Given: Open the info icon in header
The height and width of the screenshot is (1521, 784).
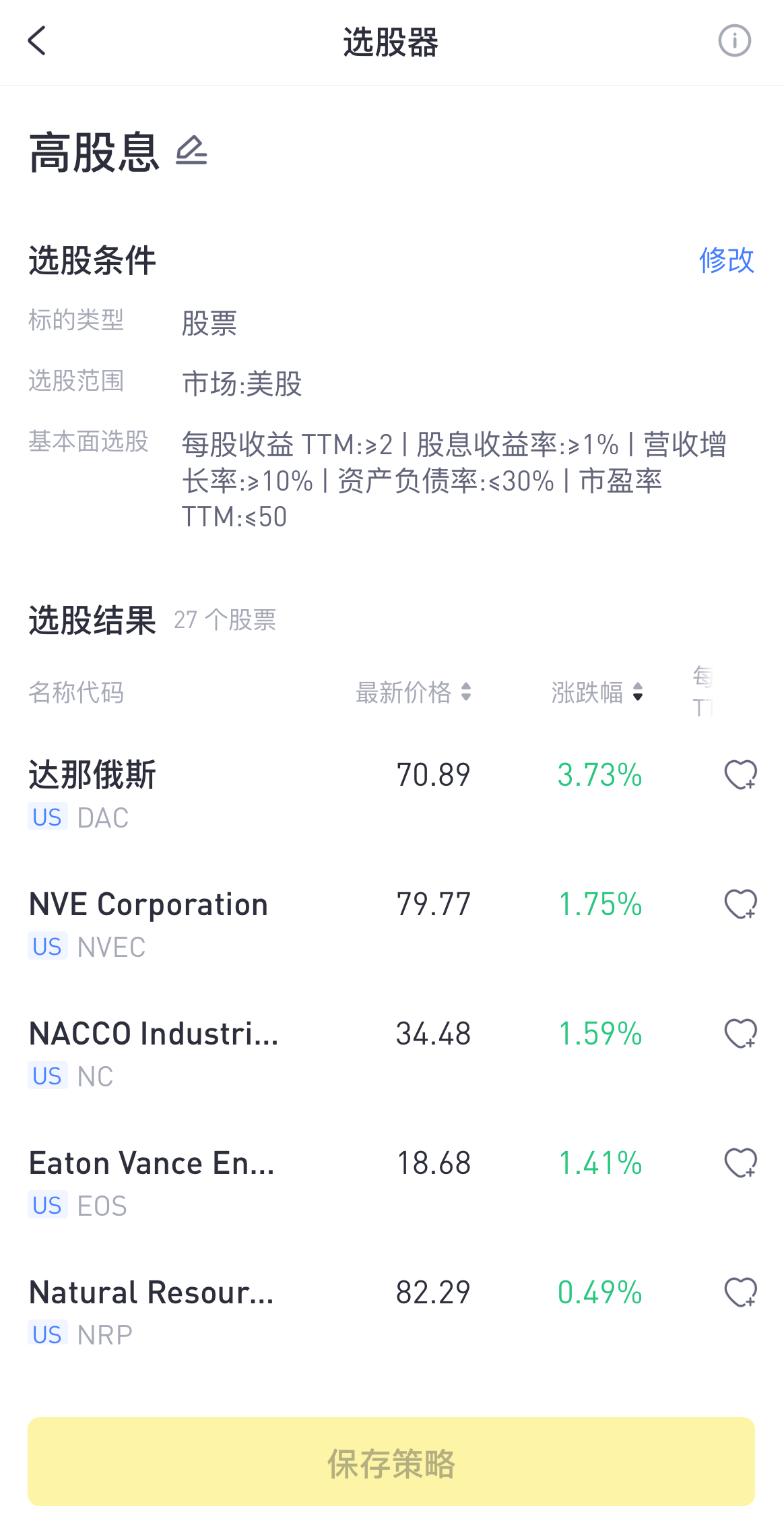Looking at the screenshot, I should pos(734,41).
